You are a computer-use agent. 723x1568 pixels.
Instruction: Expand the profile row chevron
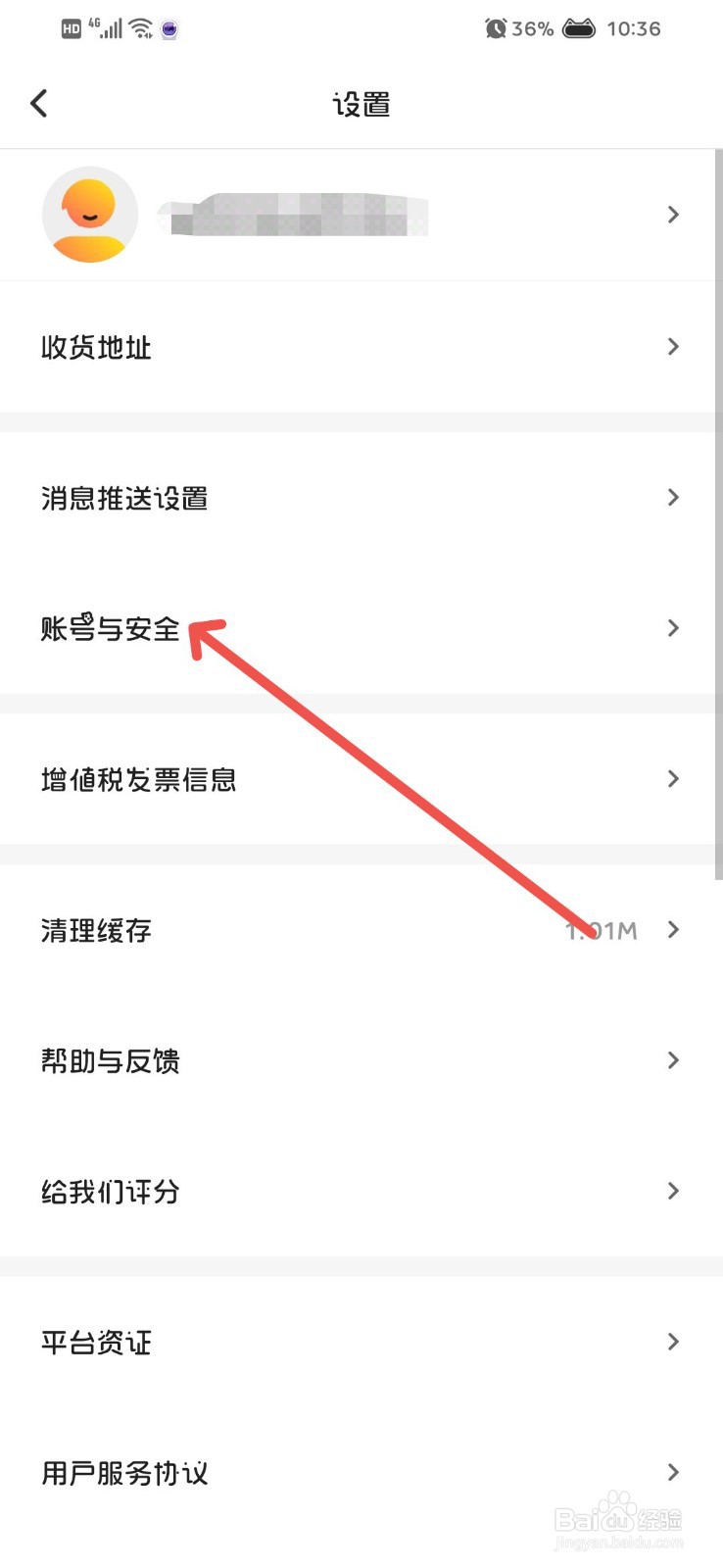click(x=672, y=214)
